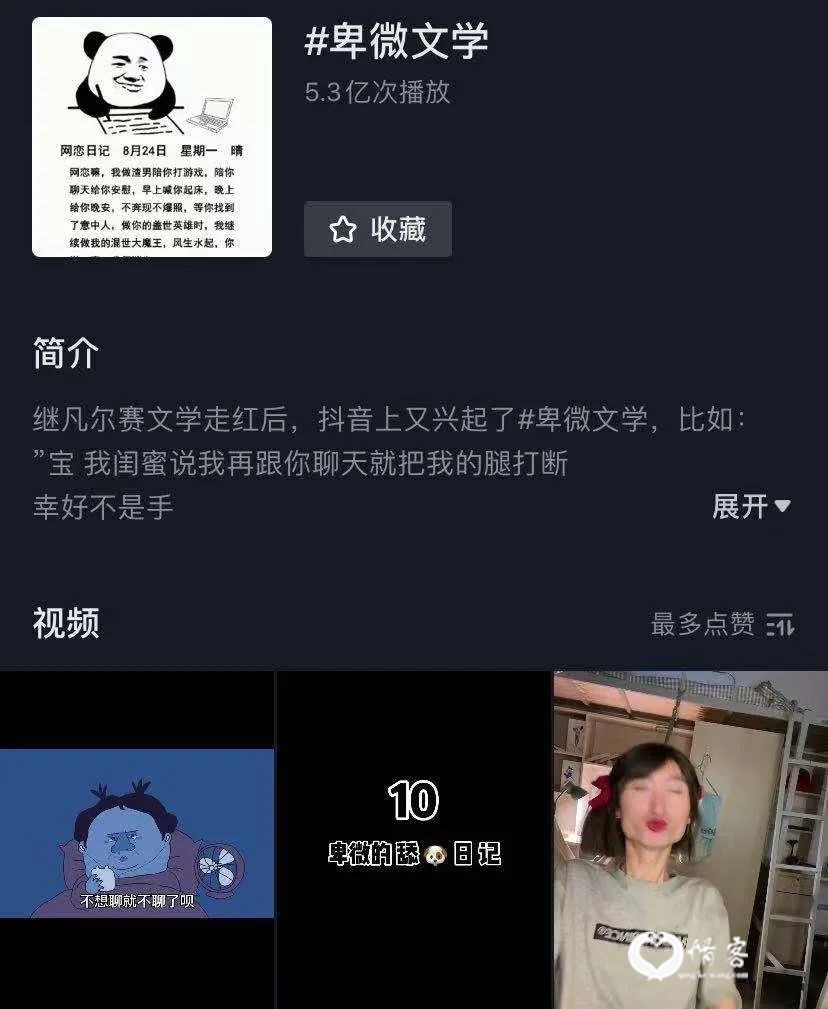Viewport: 828px width, 1009px height.
Task: View the #卑微文学 topic cover image
Action: click(152, 137)
